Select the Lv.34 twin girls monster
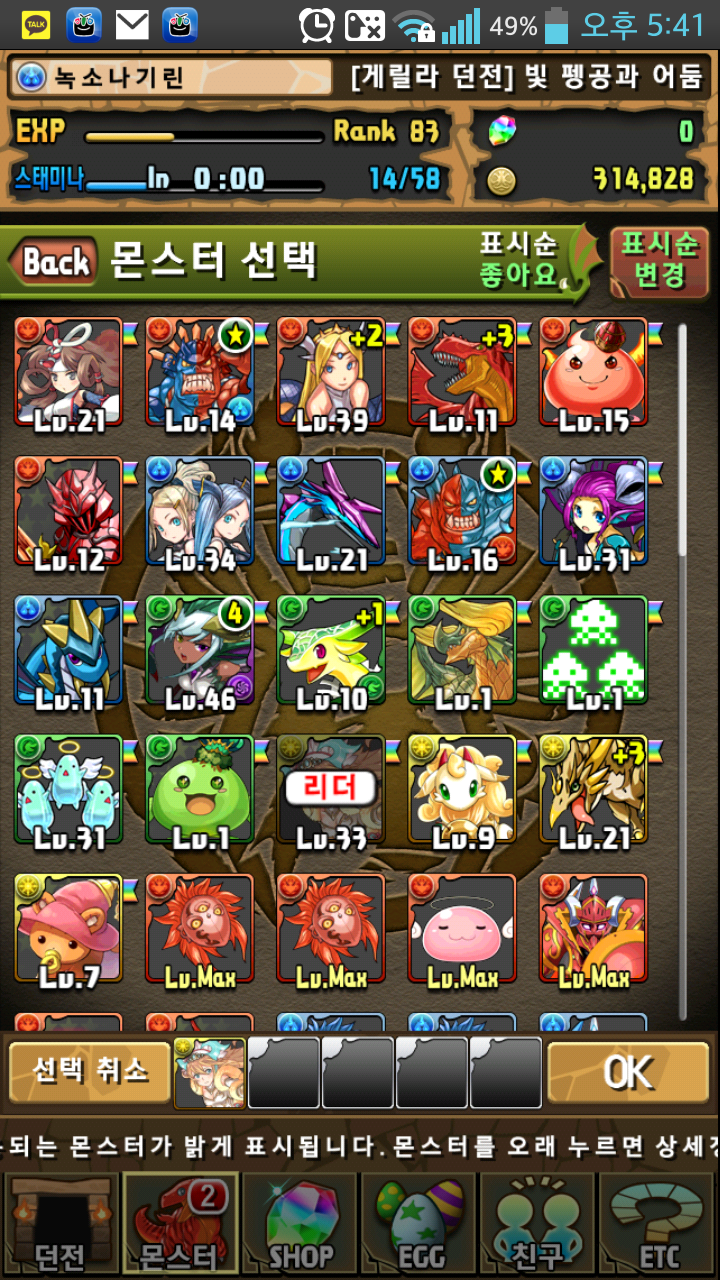 pos(200,511)
